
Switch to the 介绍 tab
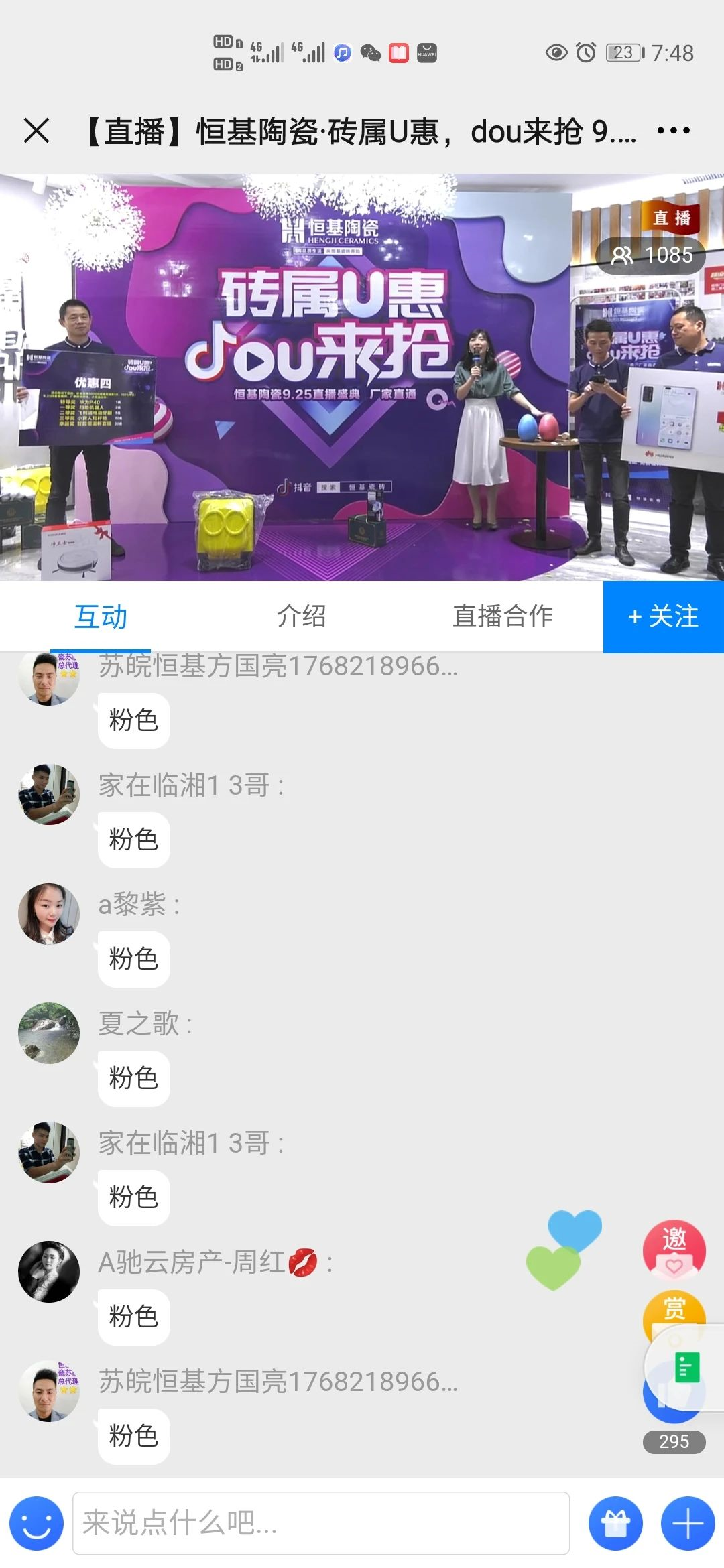click(x=301, y=616)
